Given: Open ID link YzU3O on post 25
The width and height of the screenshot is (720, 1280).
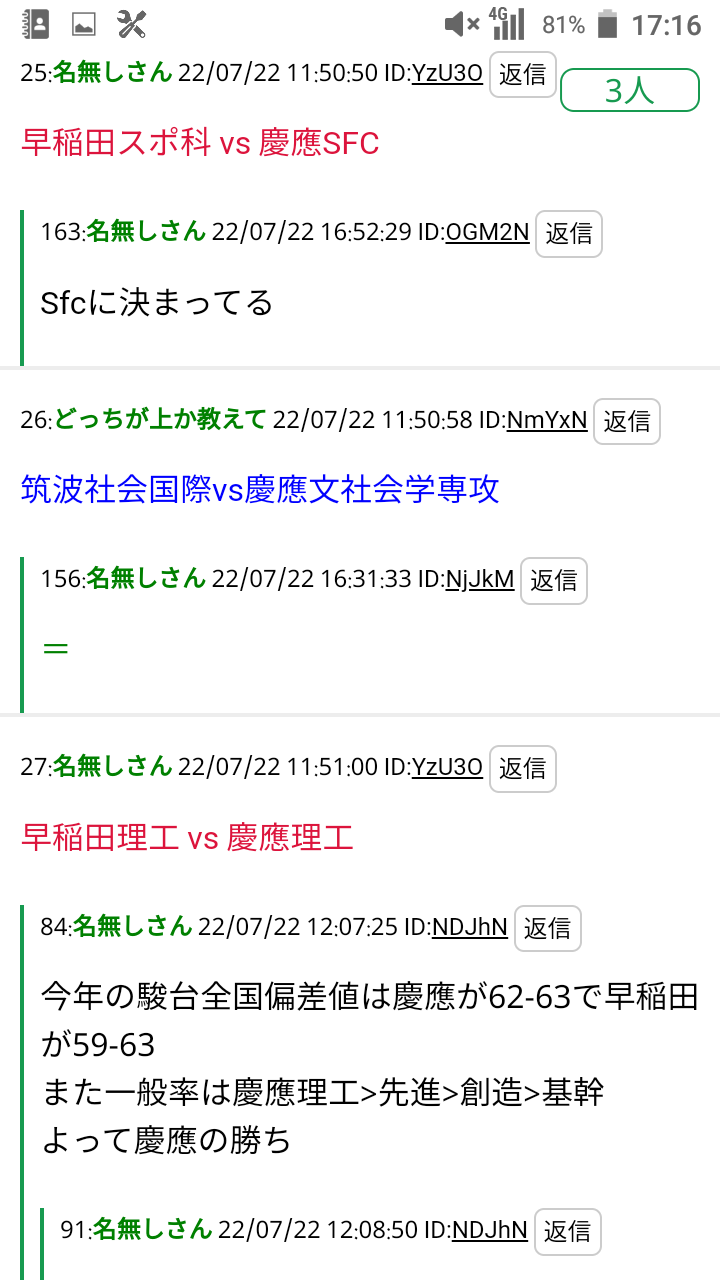Looking at the screenshot, I should coord(447,73).
